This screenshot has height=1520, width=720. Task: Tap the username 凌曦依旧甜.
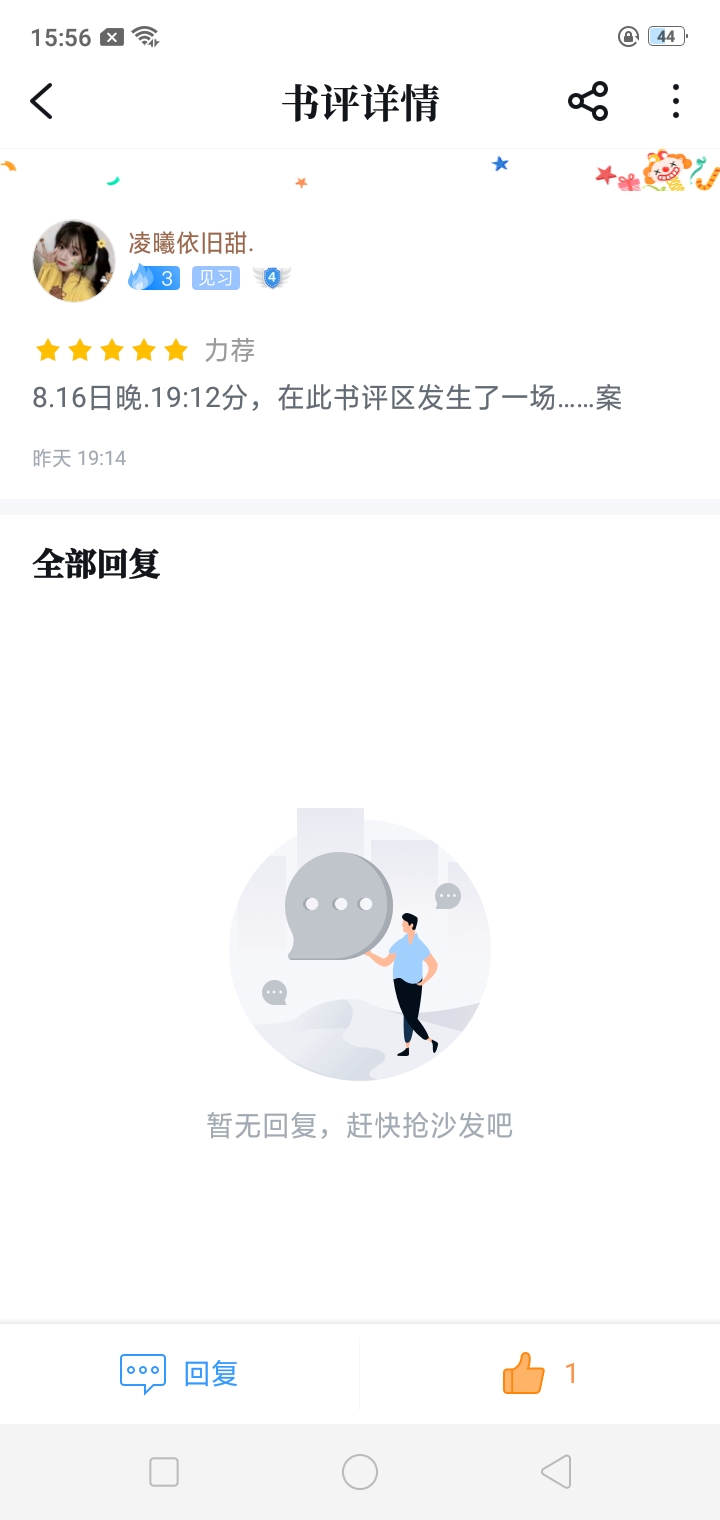pos(191,243)
